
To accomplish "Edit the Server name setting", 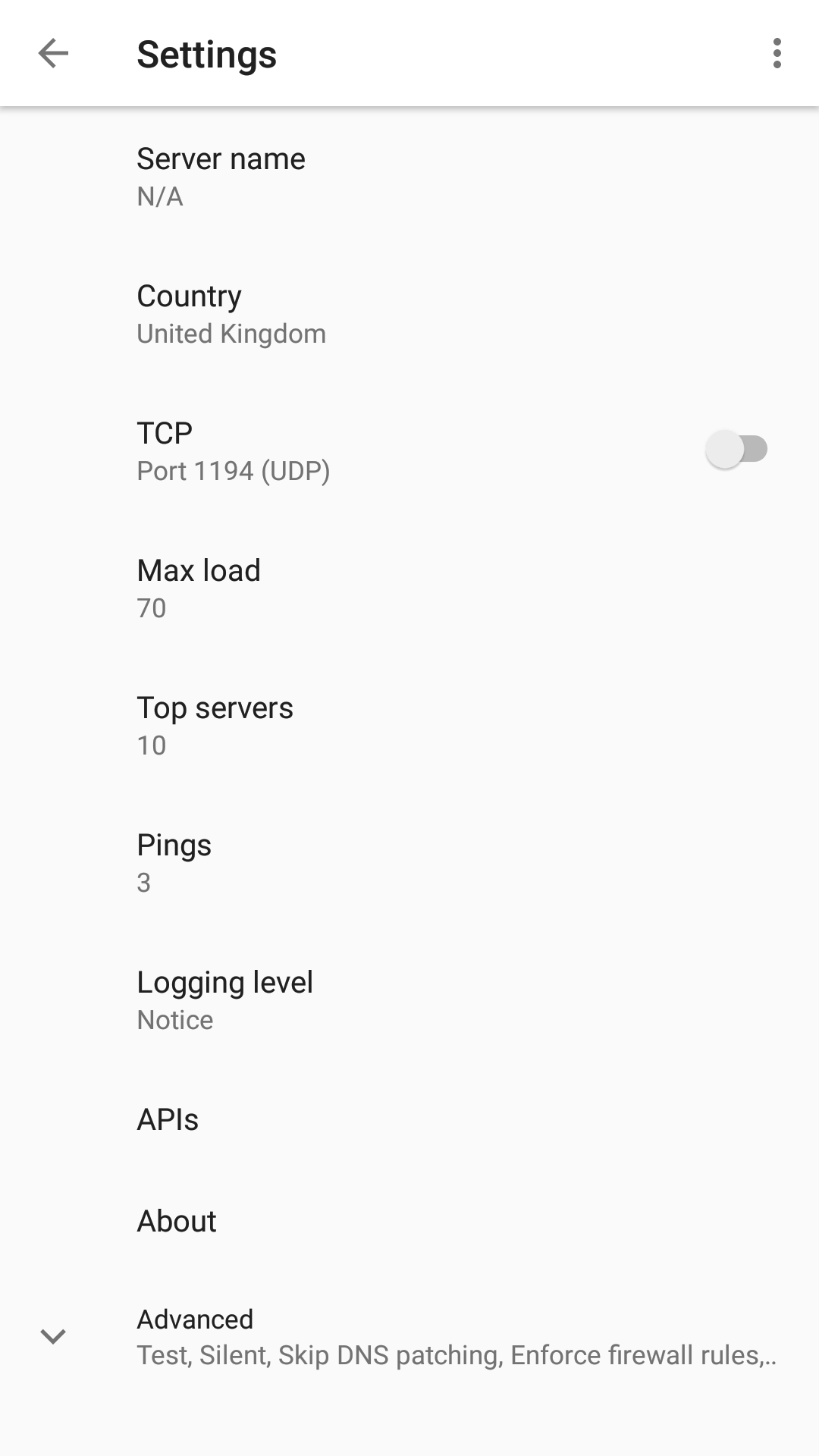I will [409, 177].
